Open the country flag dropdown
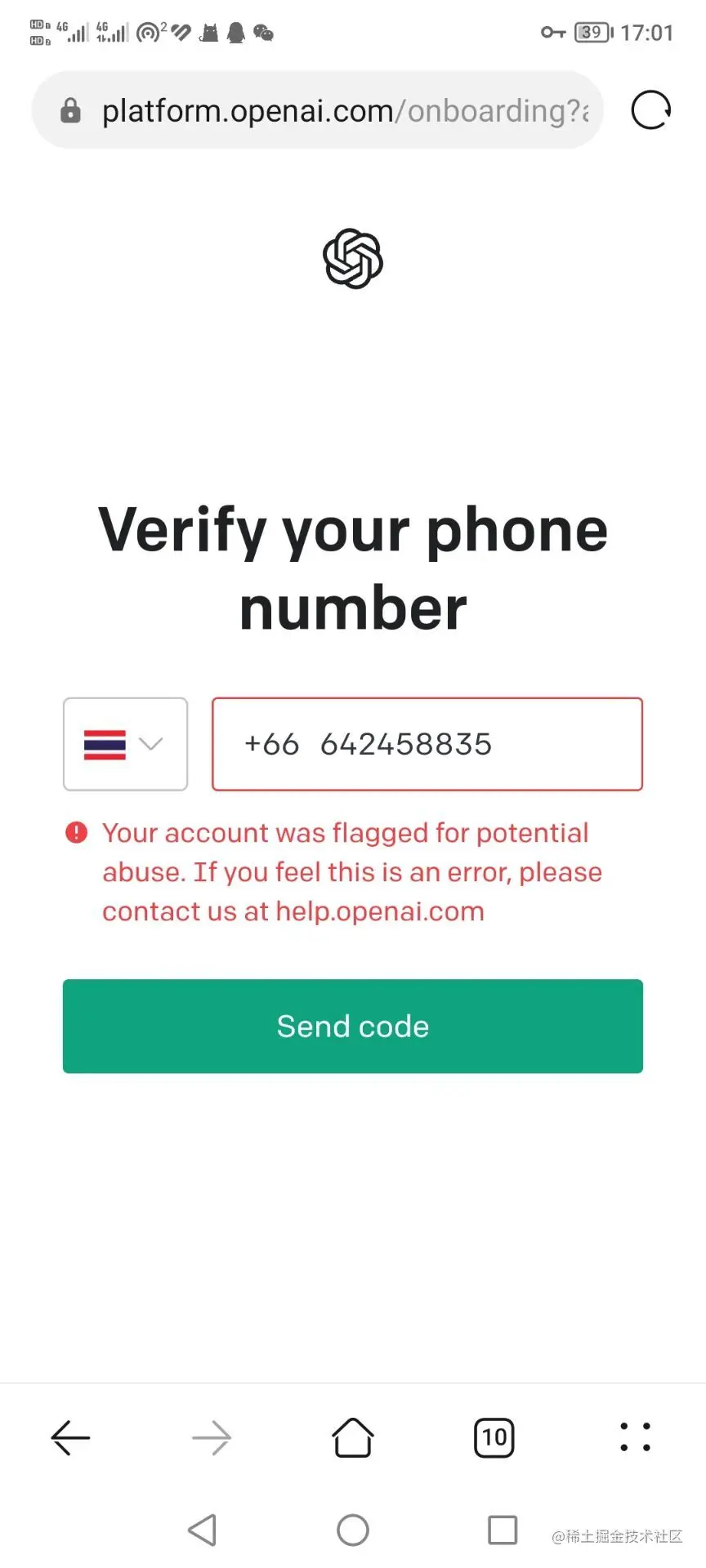Viewport: 706px width, 1568px height. (x=125, y=744)
